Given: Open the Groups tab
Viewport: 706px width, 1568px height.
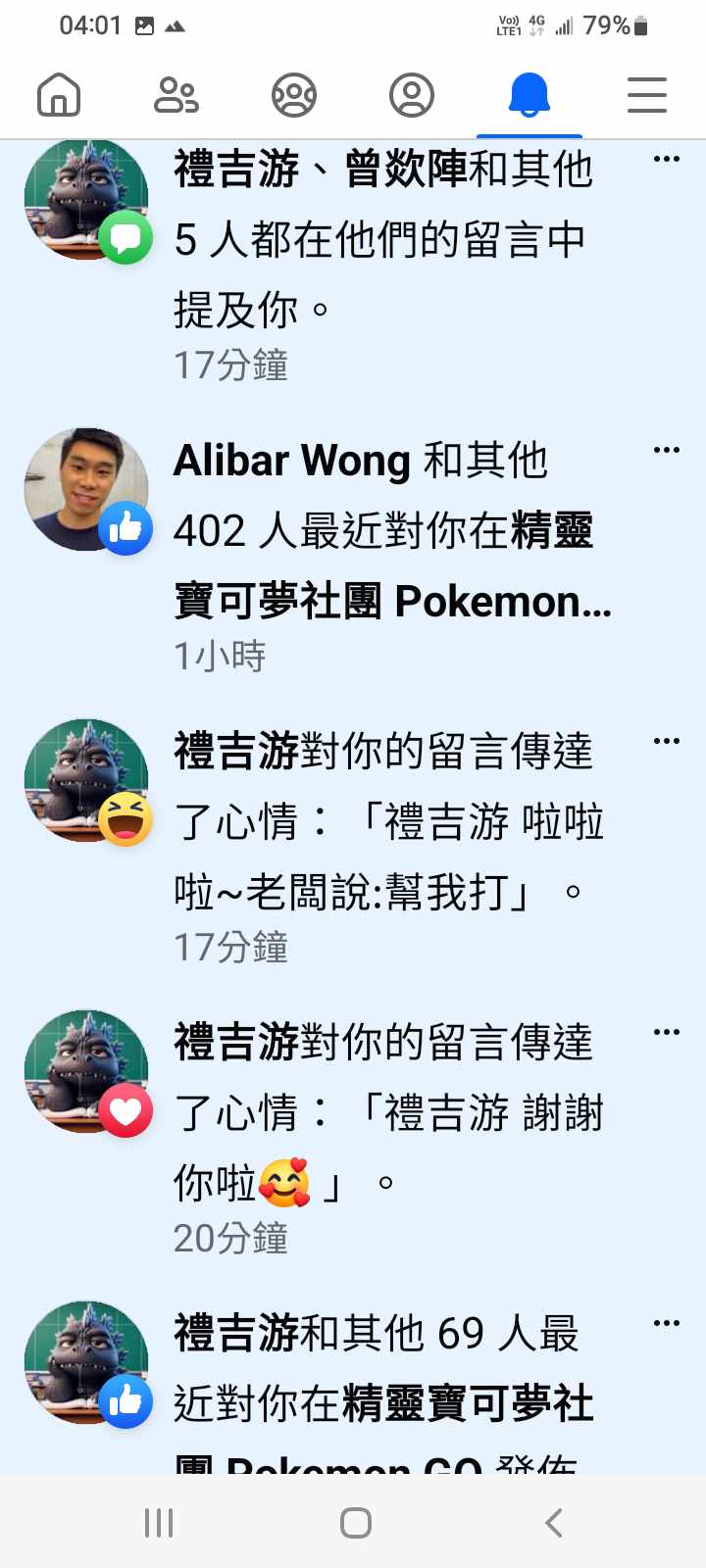Looking at the screenshot, I should click(x=294, y=96).
